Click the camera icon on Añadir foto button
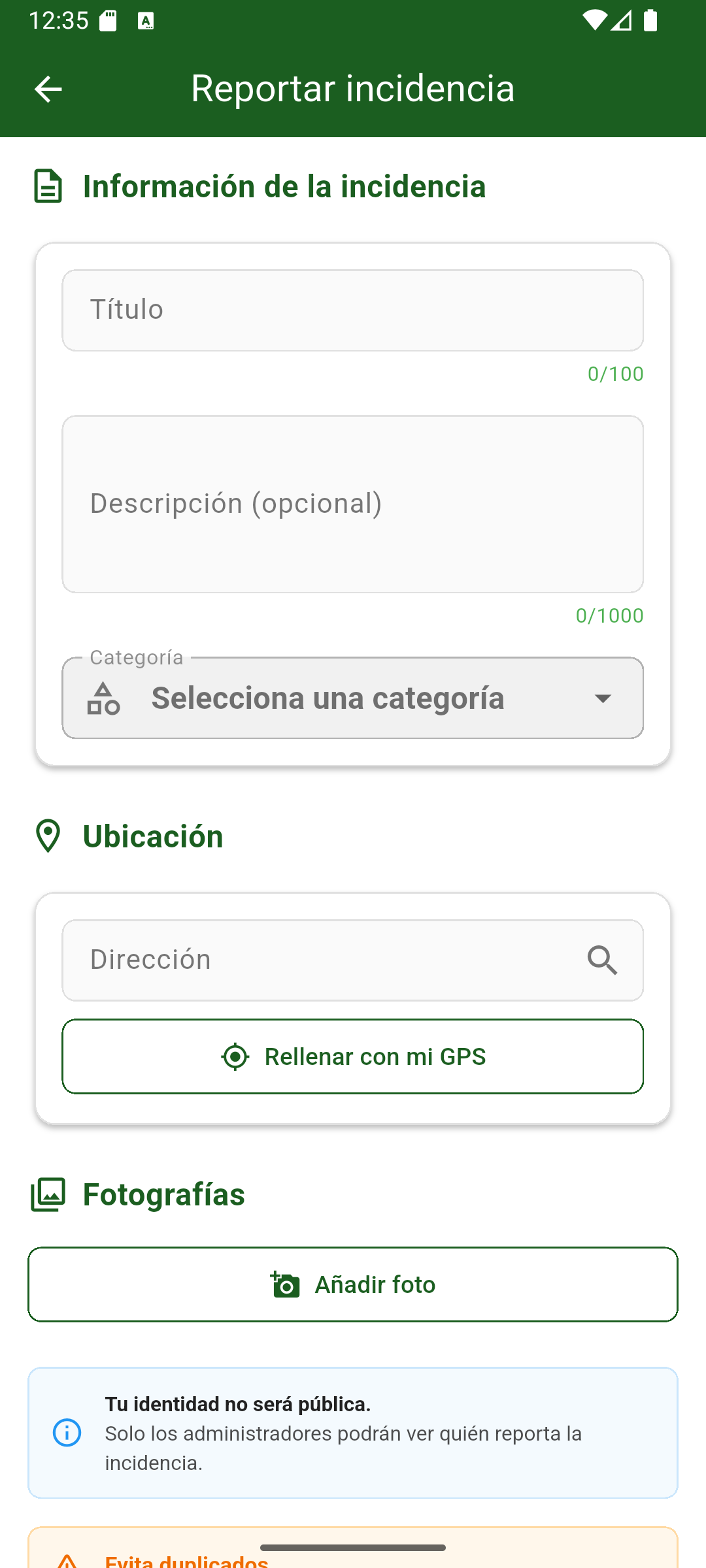Image resolution: width=706 pixels, height=1568 pixels. 286,1284
